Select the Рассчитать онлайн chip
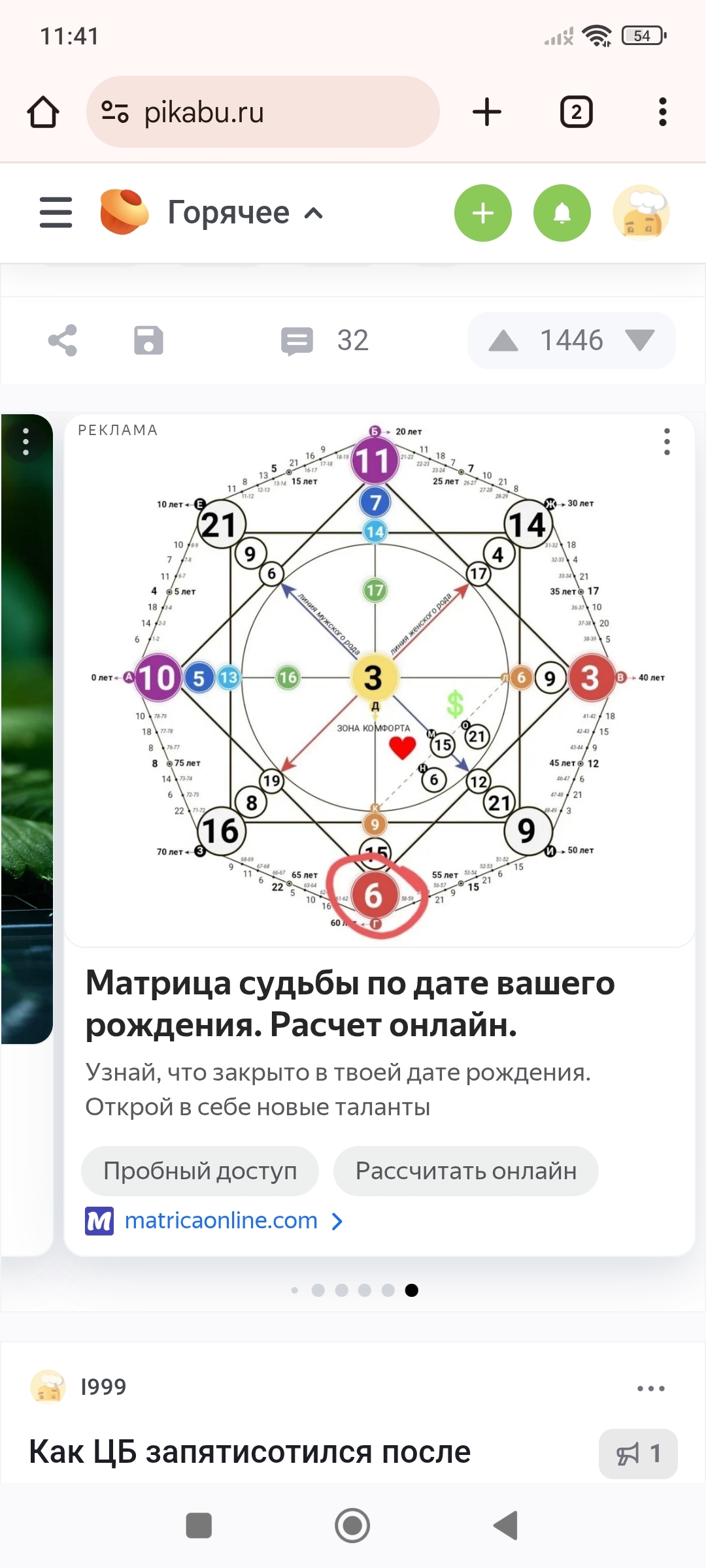 tap(465, 1171)
